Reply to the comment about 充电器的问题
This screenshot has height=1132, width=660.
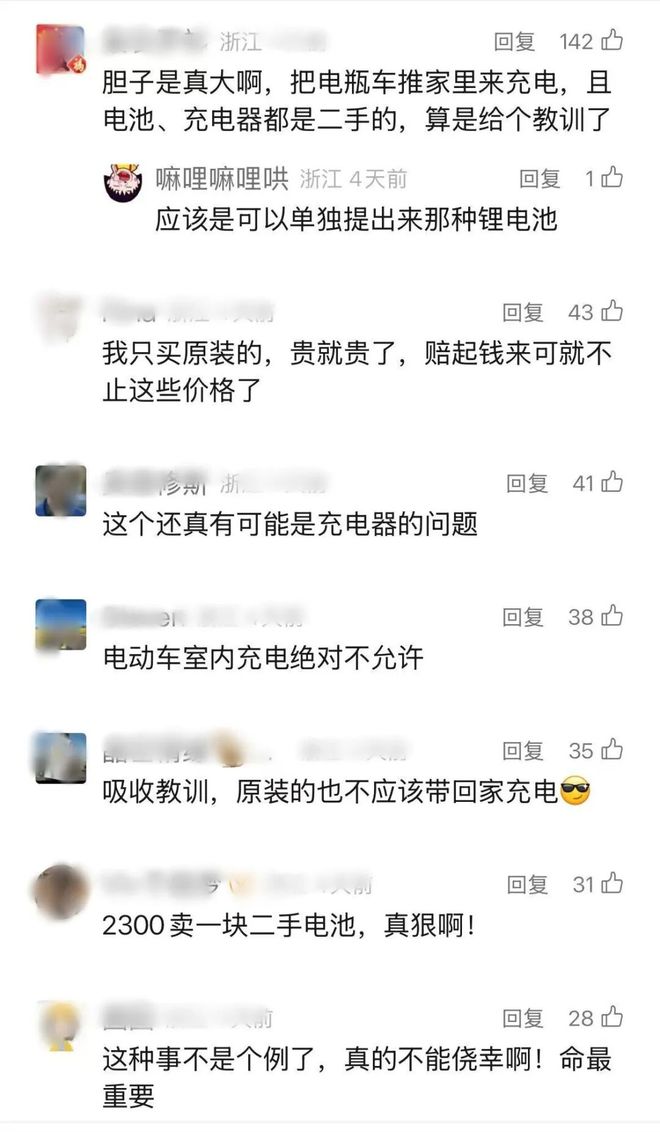pyautogui.click(x=527, y=484)
